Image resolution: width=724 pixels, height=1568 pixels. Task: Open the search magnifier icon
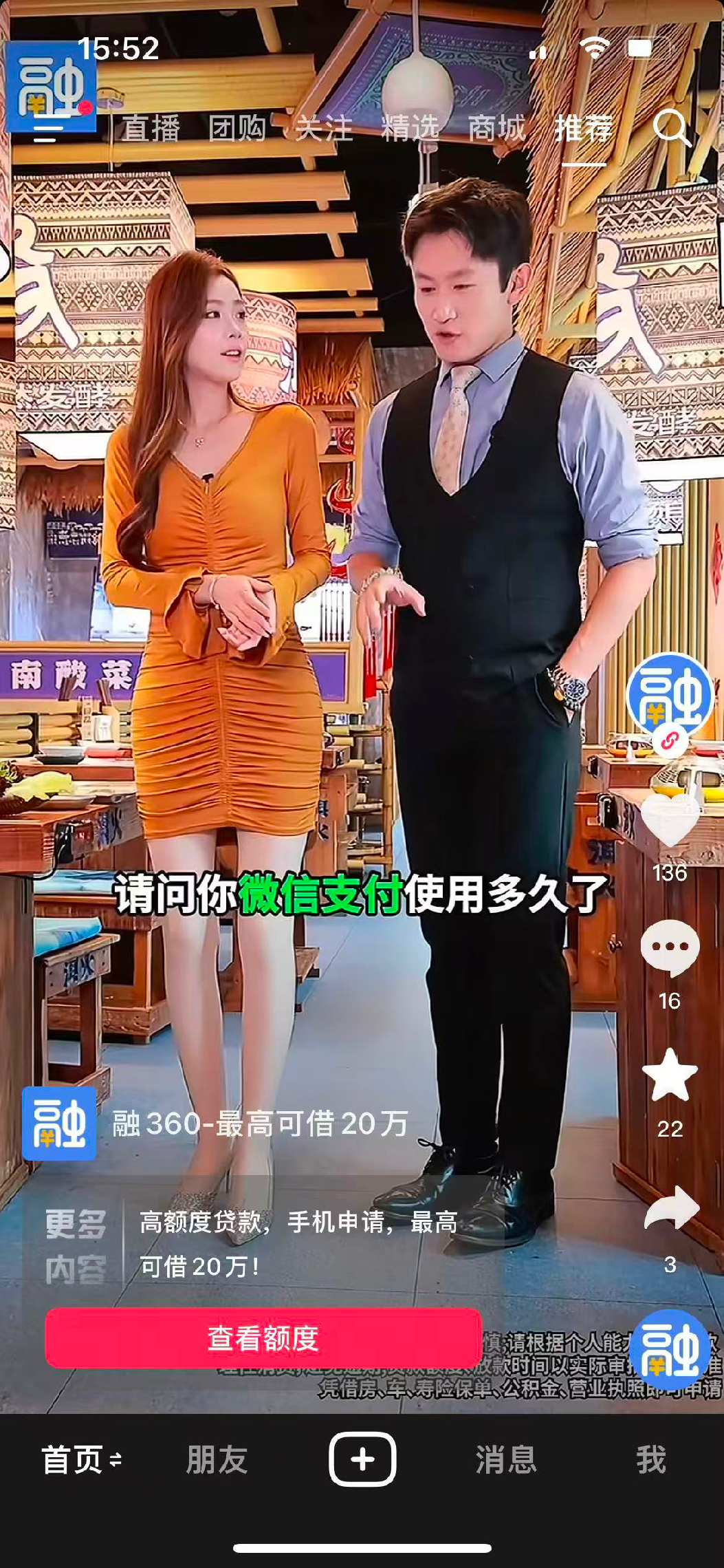click(670, 128)
